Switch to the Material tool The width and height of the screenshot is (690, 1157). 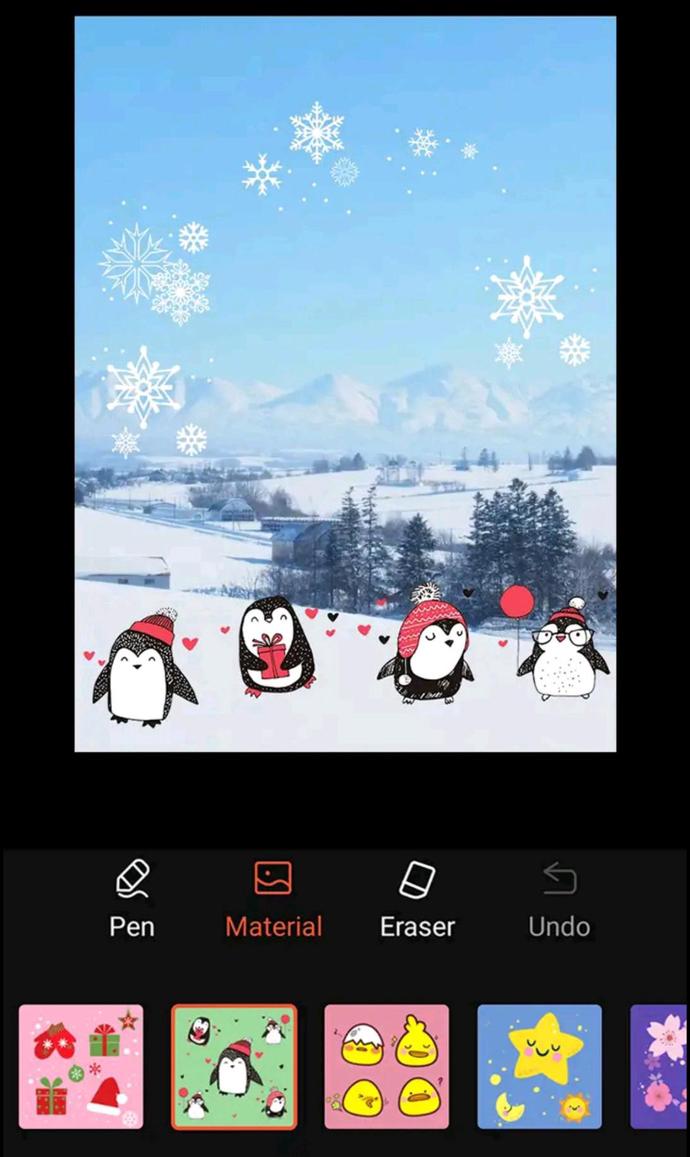(x=274, y=899)
